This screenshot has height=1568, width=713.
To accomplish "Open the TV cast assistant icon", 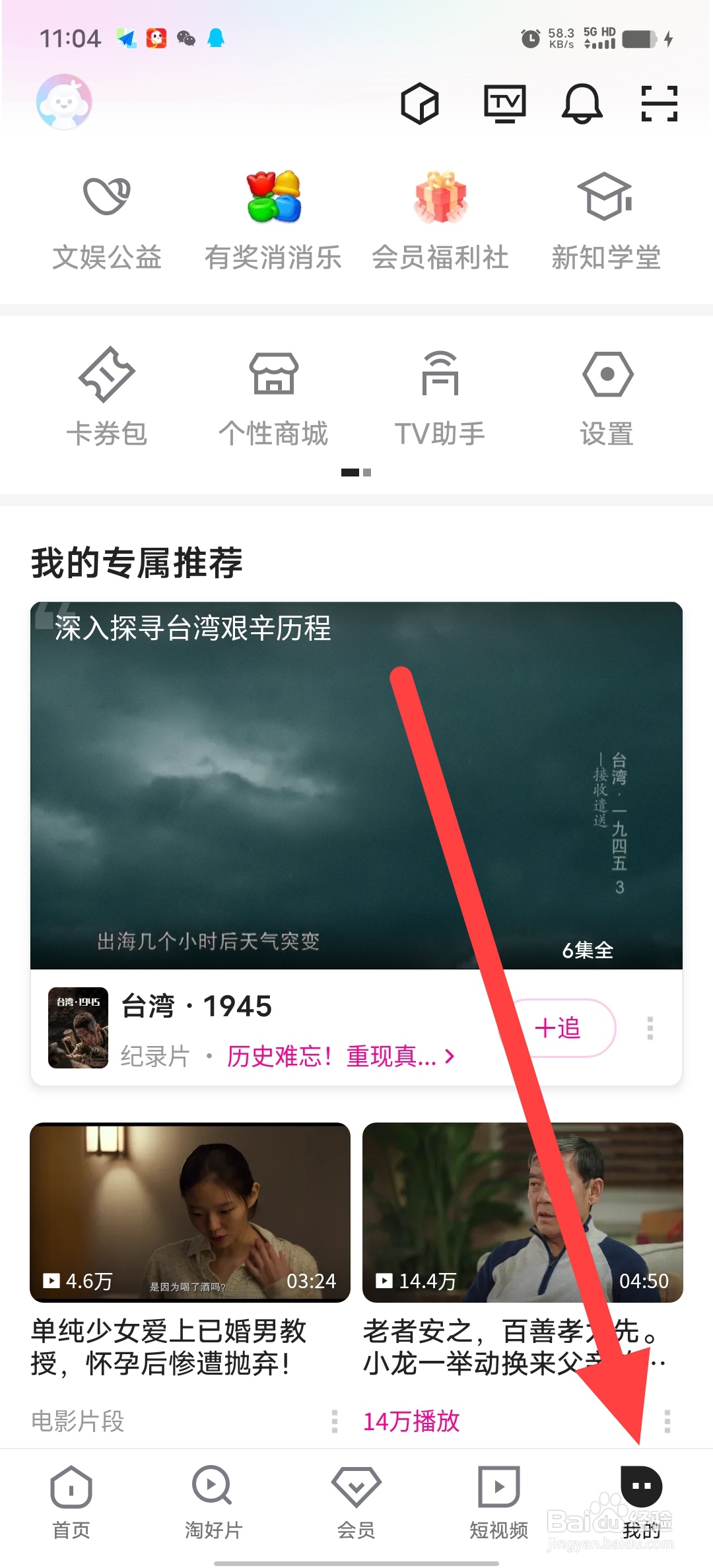I will click(505, 104).
